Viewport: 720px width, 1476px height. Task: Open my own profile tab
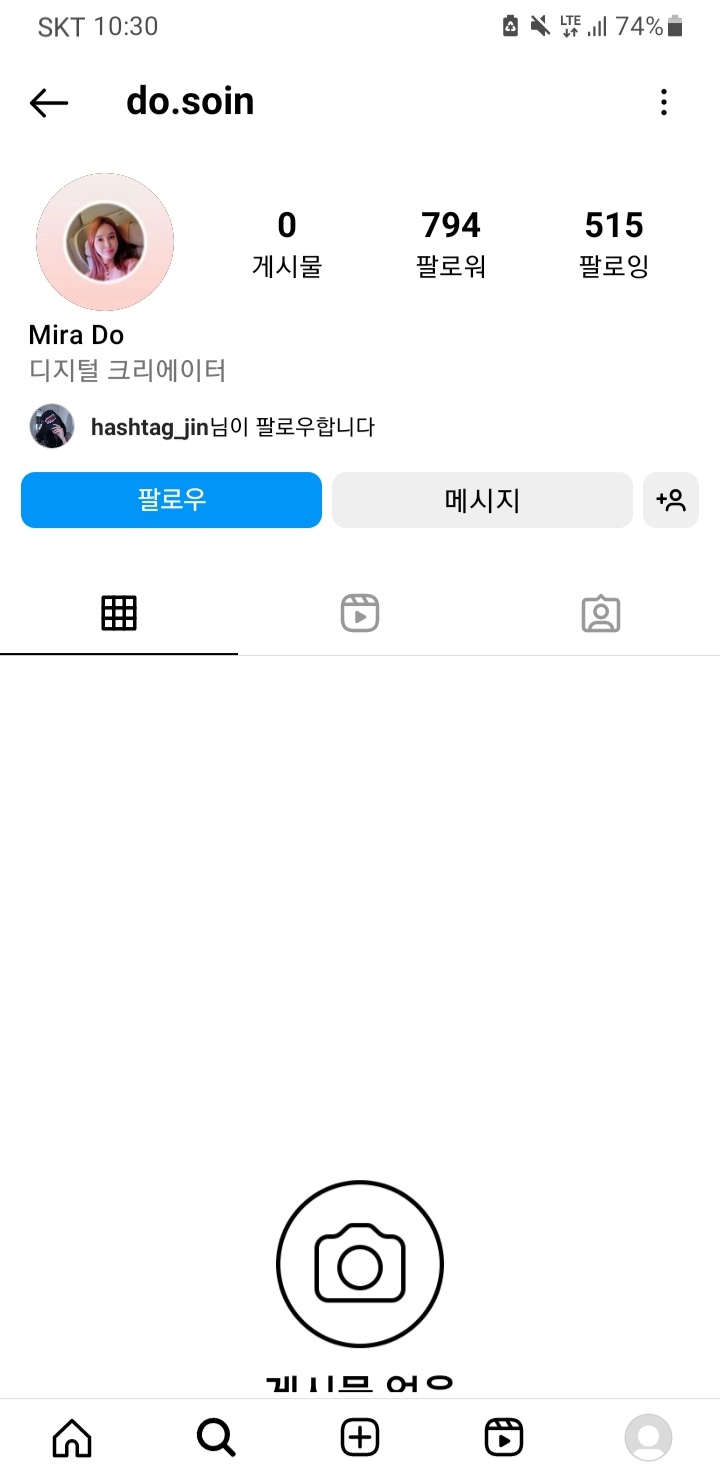(x=648, y=1438)
